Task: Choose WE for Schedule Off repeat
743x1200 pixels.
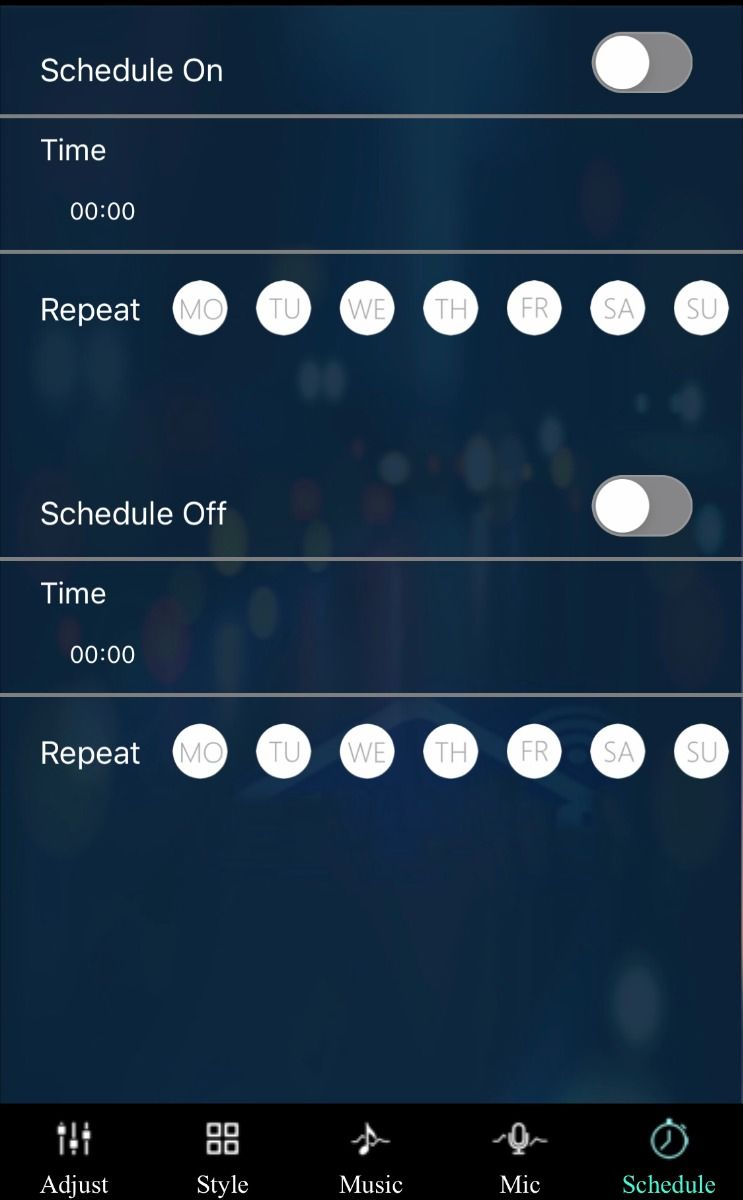Action: (x=367, y=752)
